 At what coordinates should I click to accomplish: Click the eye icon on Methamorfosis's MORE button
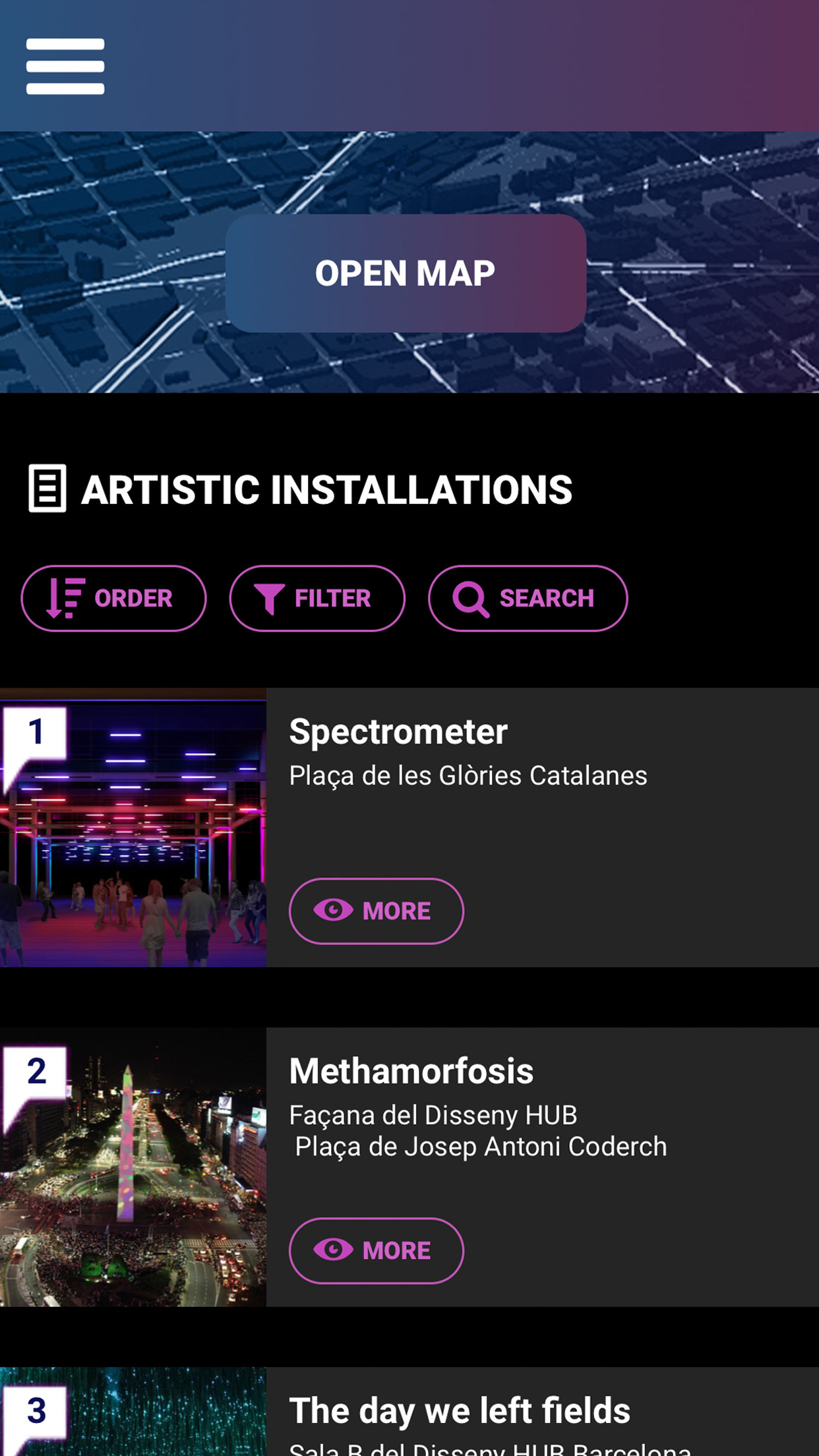pos(335,1250)
